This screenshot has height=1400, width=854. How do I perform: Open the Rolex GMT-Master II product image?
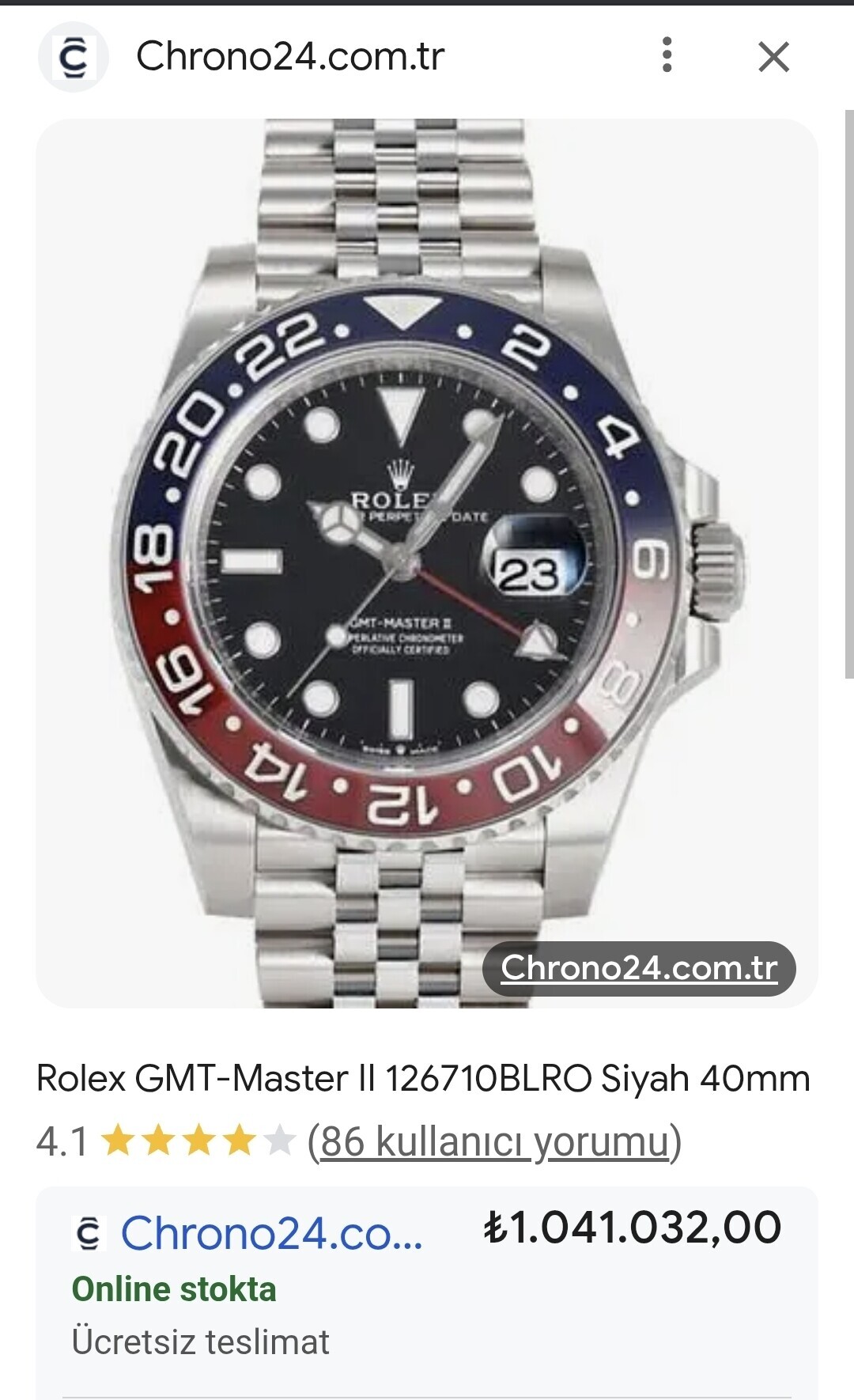pyautogui.click(x=427, y=563)
